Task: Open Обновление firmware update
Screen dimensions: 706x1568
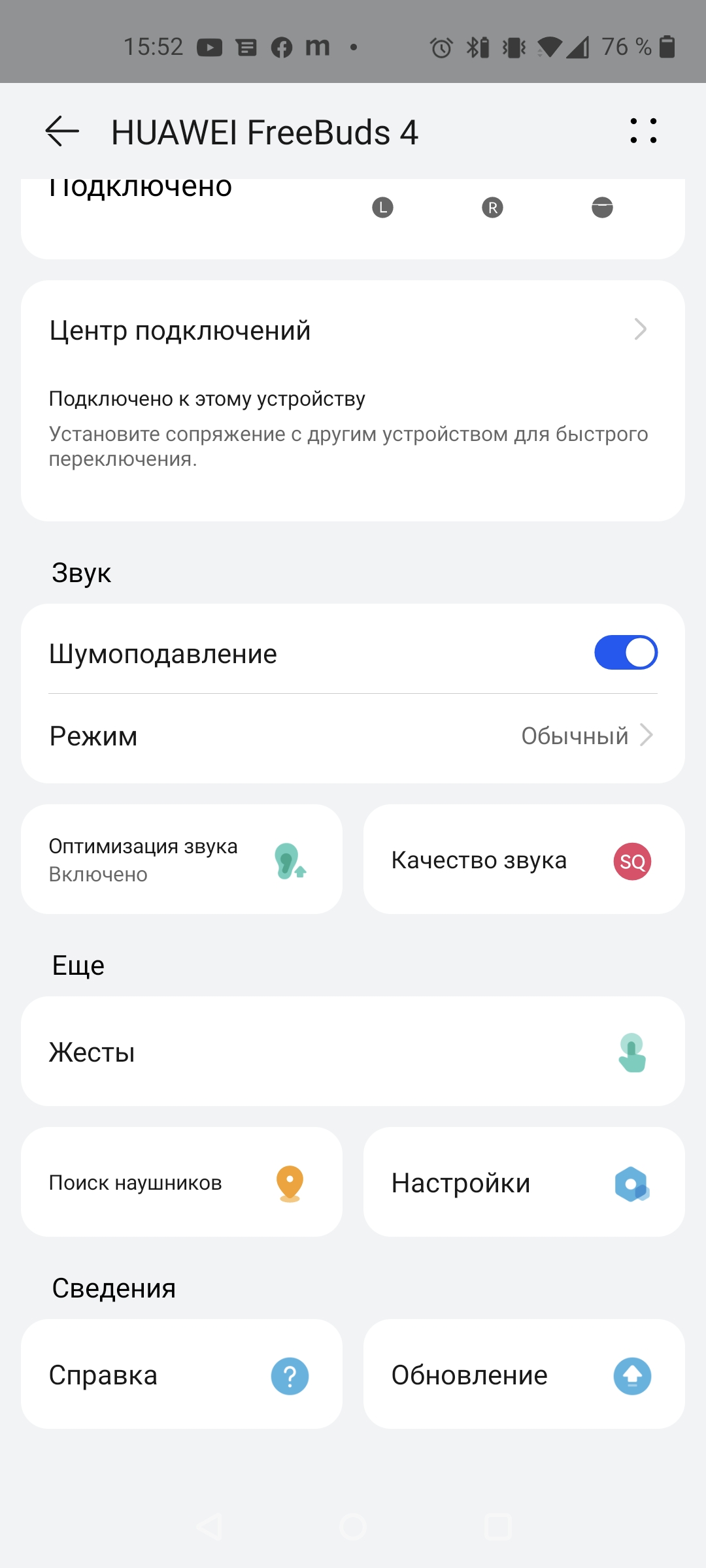Action: (x=524, y=1374)
